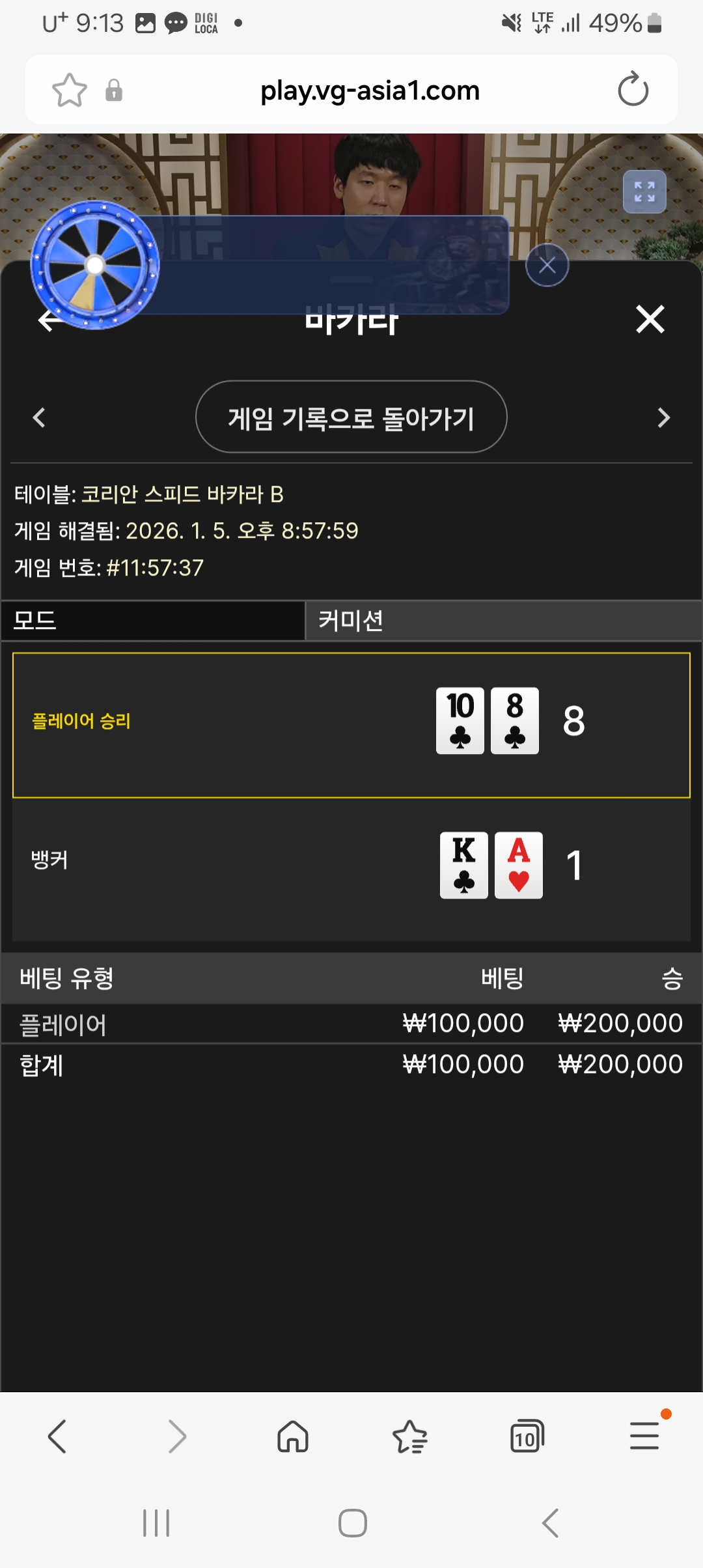Tap the URL play.vg-asia1.com address bar

pos(370,91)
